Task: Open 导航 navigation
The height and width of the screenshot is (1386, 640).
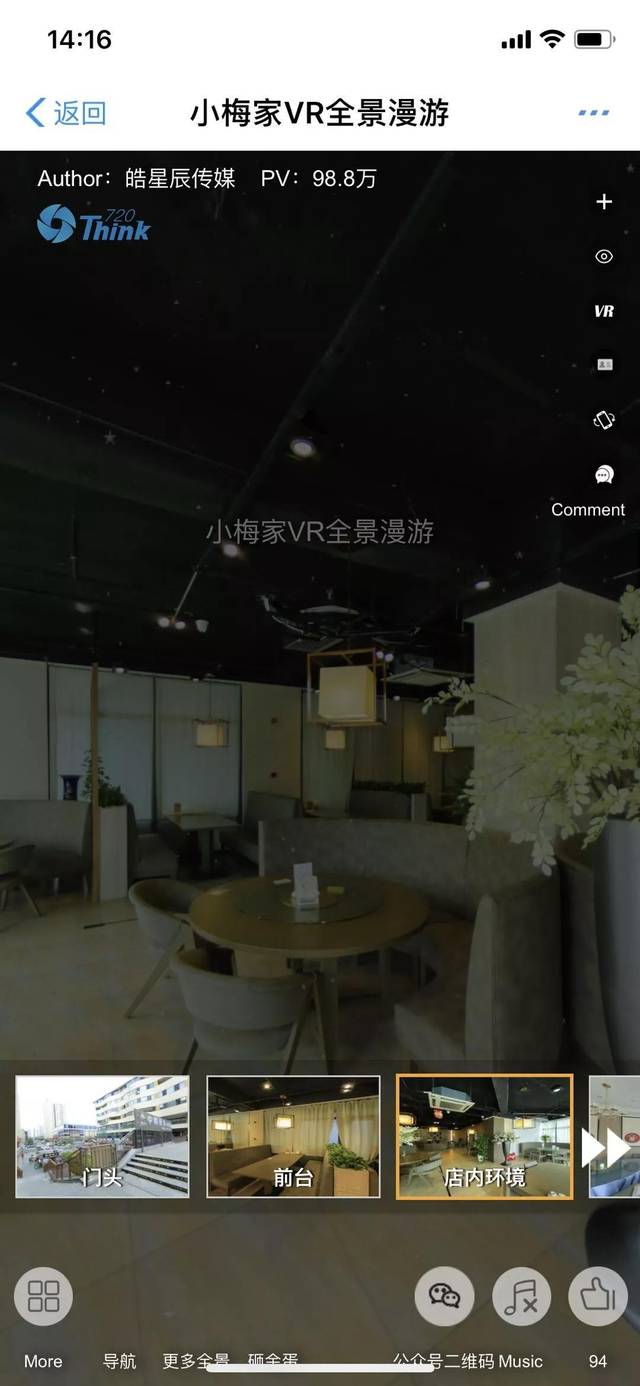Action: click(x=119, y=1361)
